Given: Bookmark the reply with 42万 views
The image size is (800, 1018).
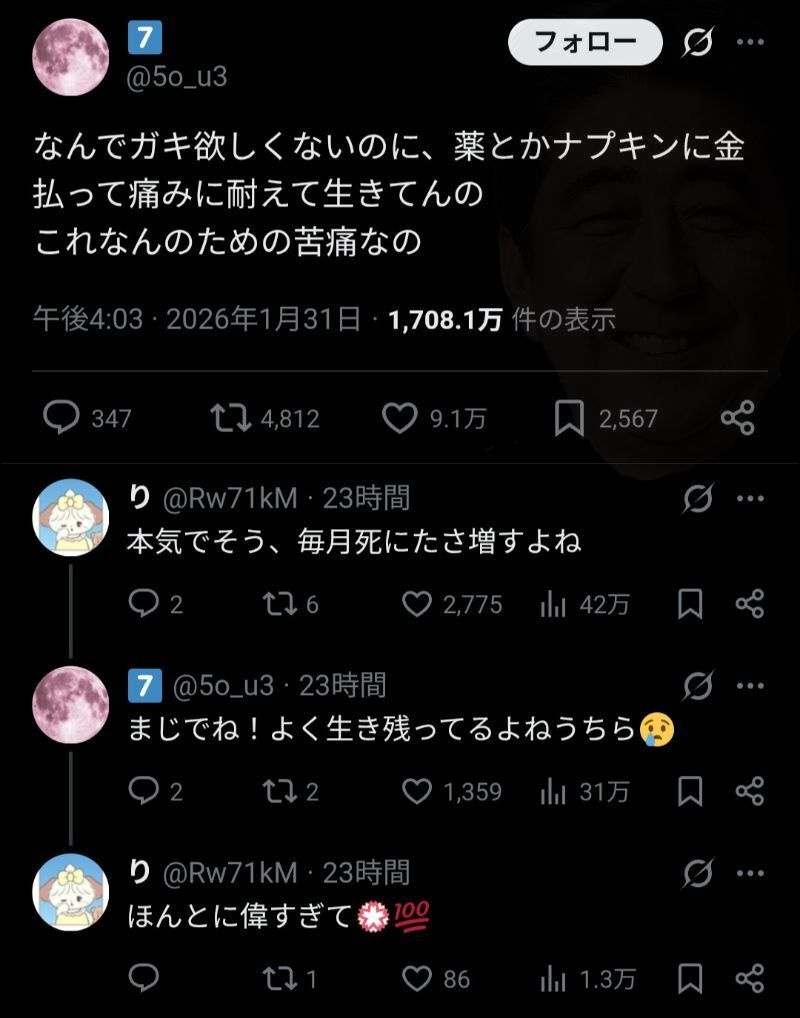Looking at the screenshot, I should point(690,604).
